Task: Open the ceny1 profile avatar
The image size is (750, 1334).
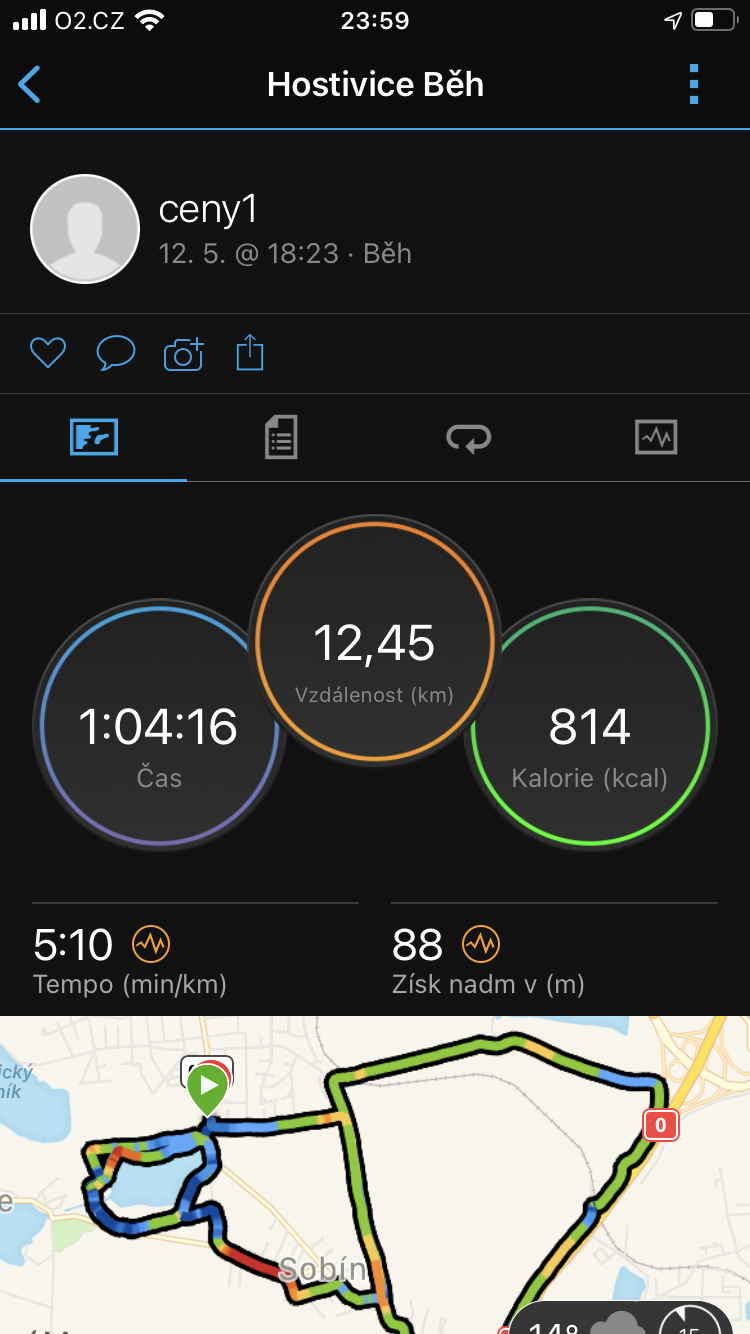Action: pos(85,229)
